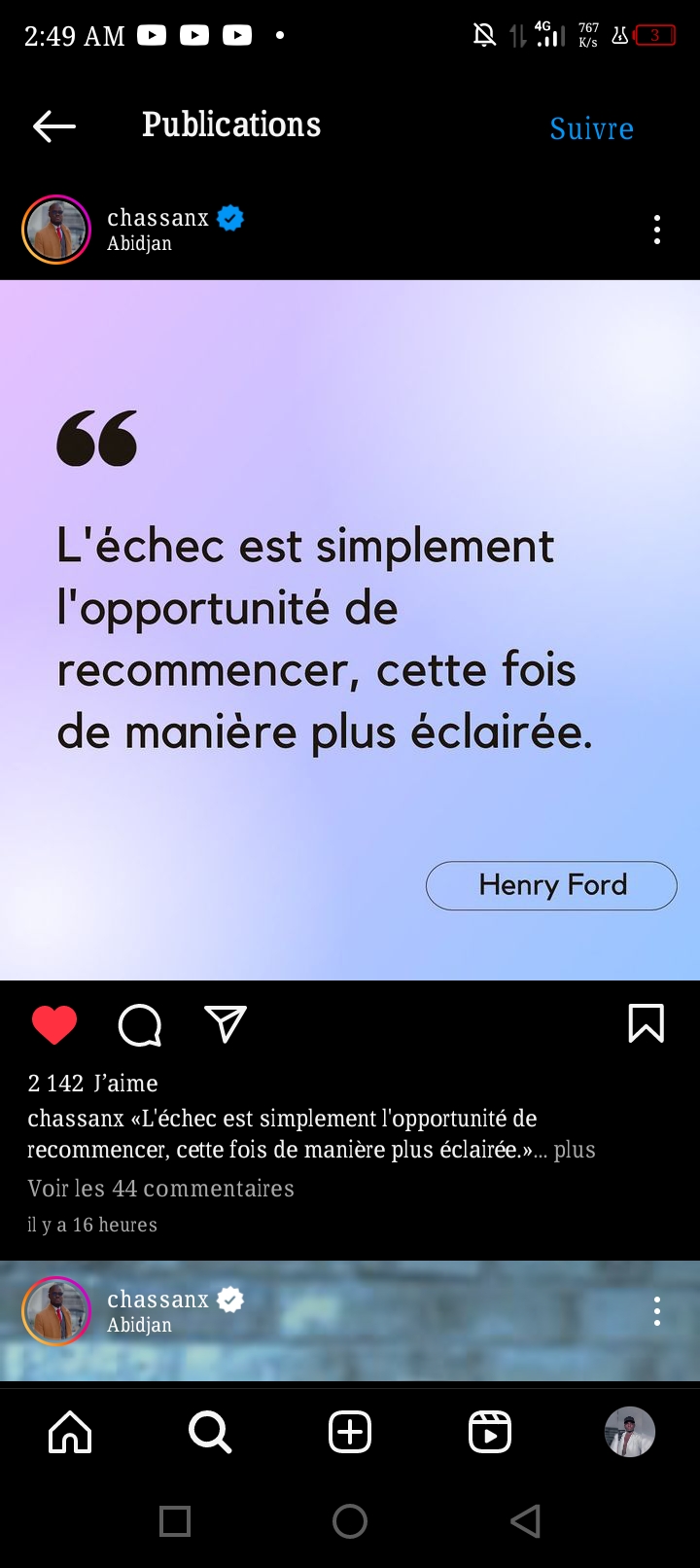This screenshot has height=1568, width=700.
Task: Open my profile tab
Action: 630,1432
